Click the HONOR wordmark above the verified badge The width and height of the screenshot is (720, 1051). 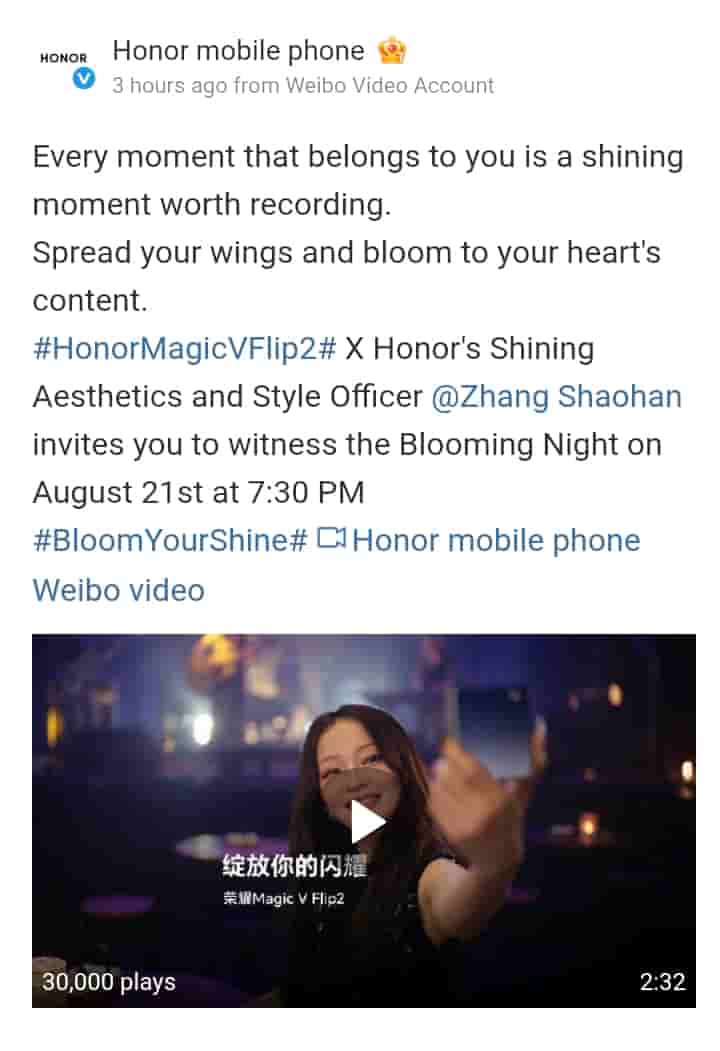62,58
